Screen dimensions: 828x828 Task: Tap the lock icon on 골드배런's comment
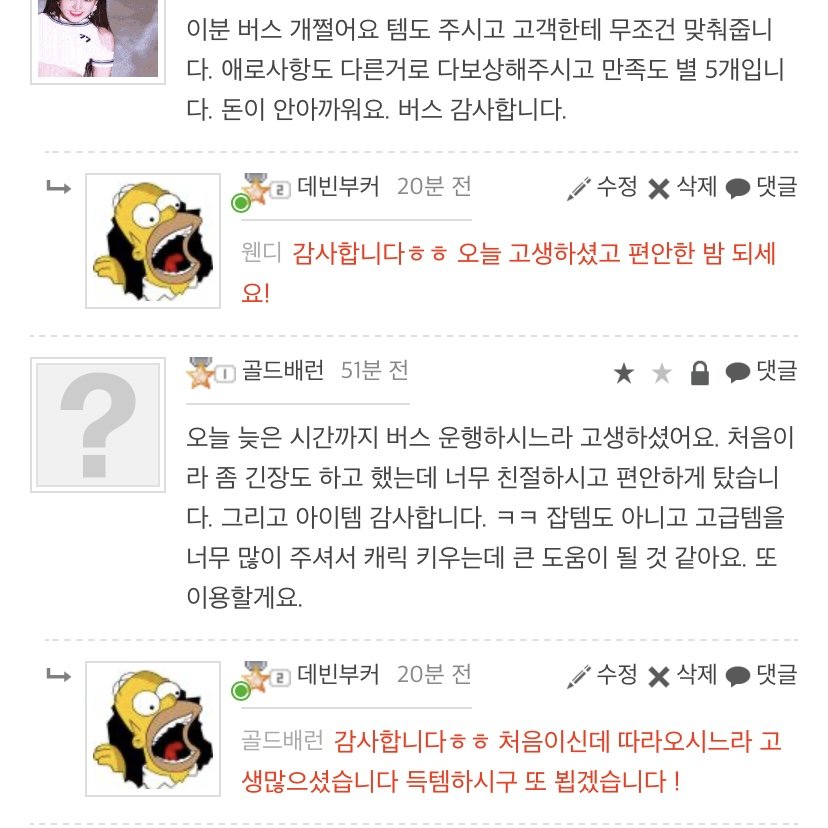(x=700, y=374)
